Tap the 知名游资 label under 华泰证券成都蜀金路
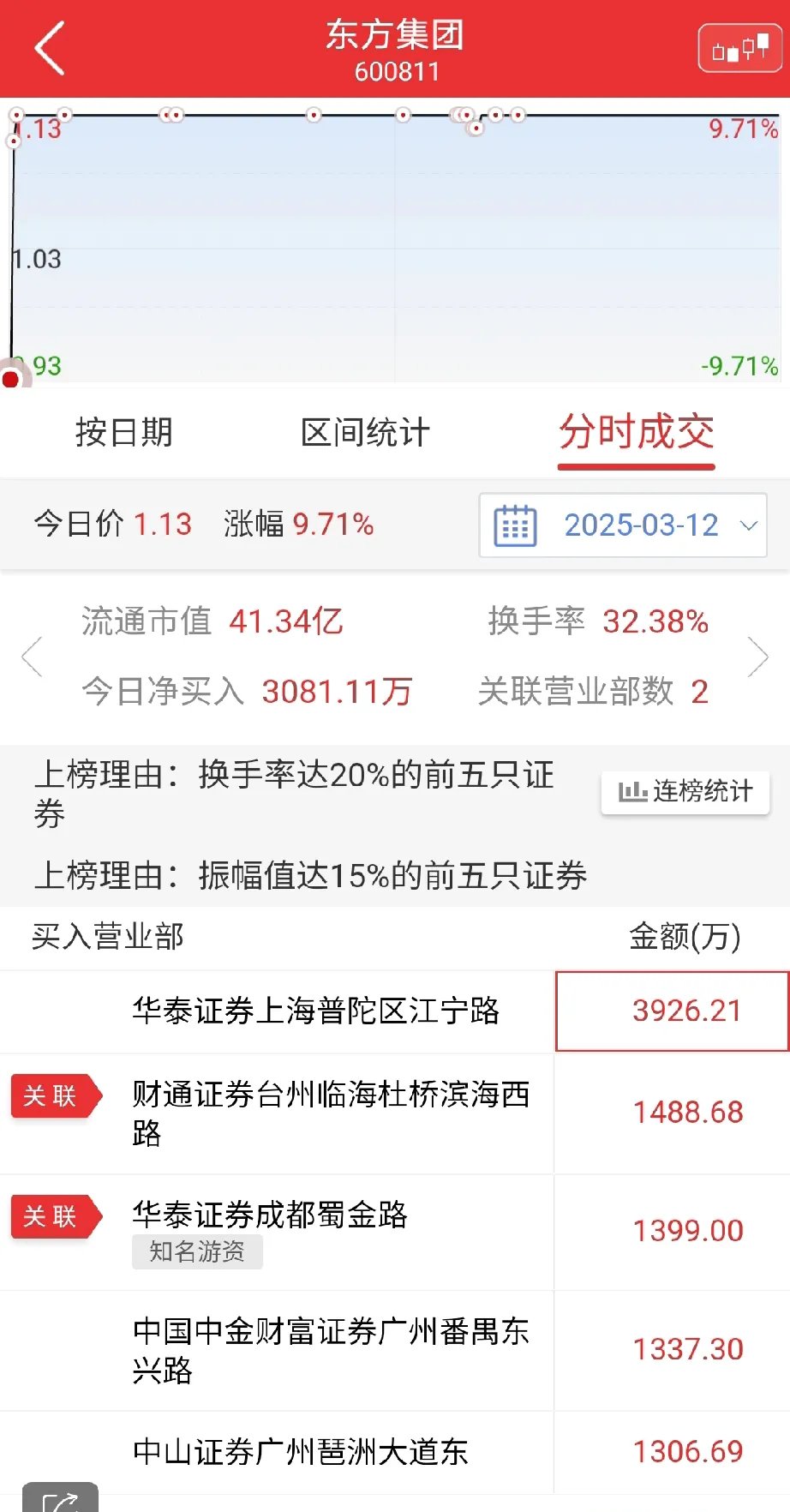The image size is (790, 1512). point(197,1253)
